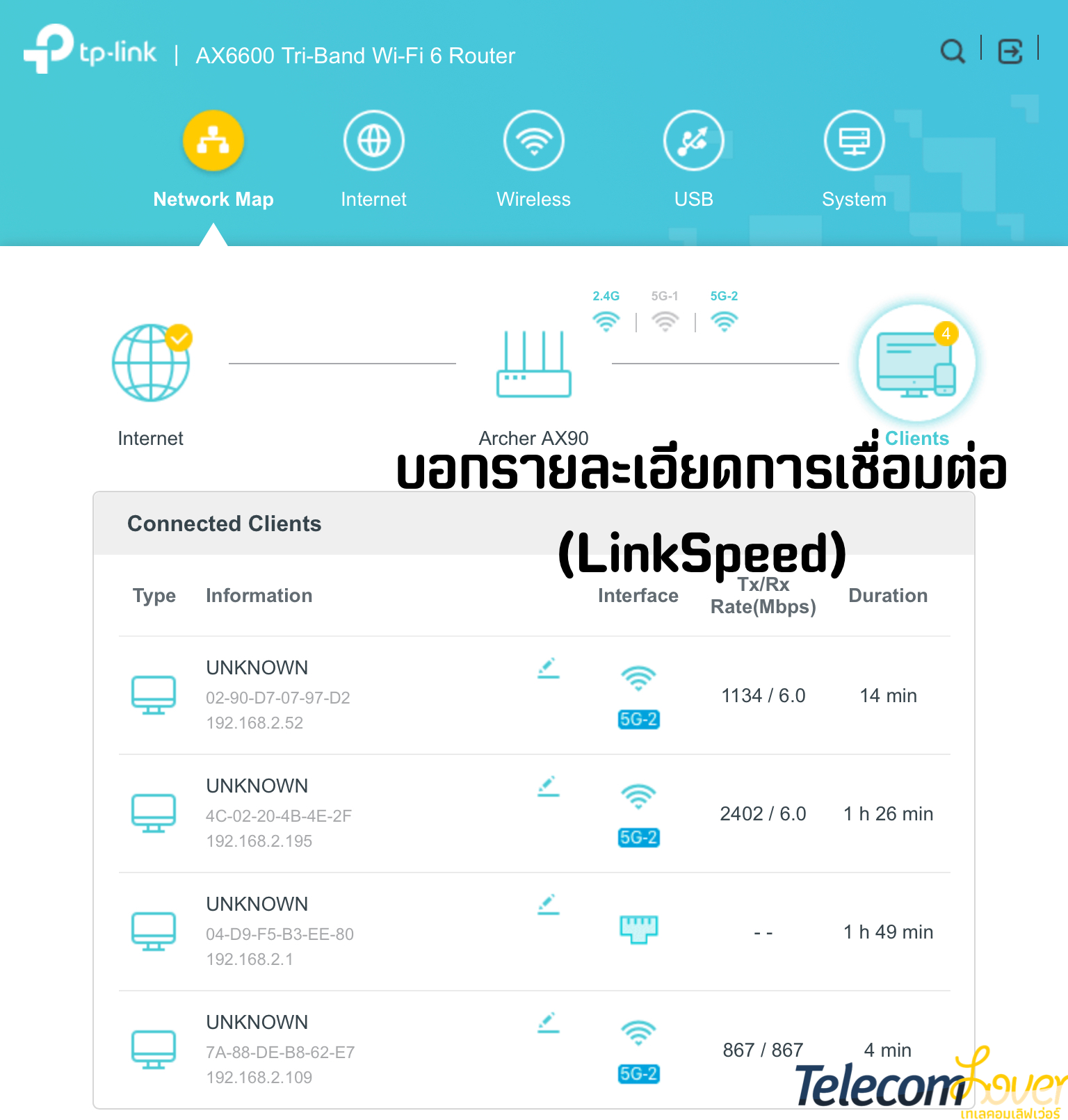The image size is (1068, 1120).
Task: Edit the name of client 192.168.2.109
Action: pos(549,1023)
